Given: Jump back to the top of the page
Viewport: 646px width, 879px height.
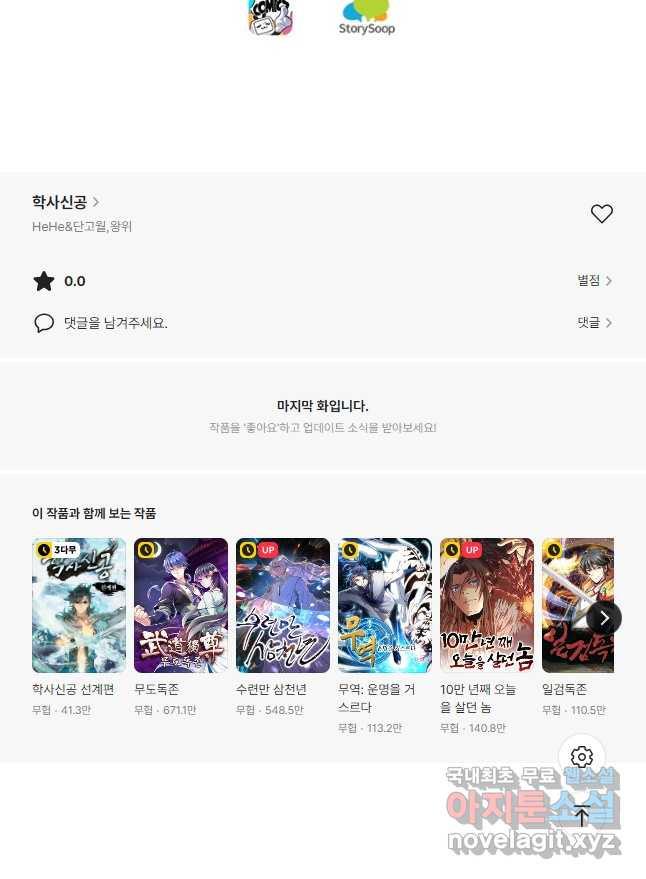Looking at the screenshot, I should click(582, 816).
